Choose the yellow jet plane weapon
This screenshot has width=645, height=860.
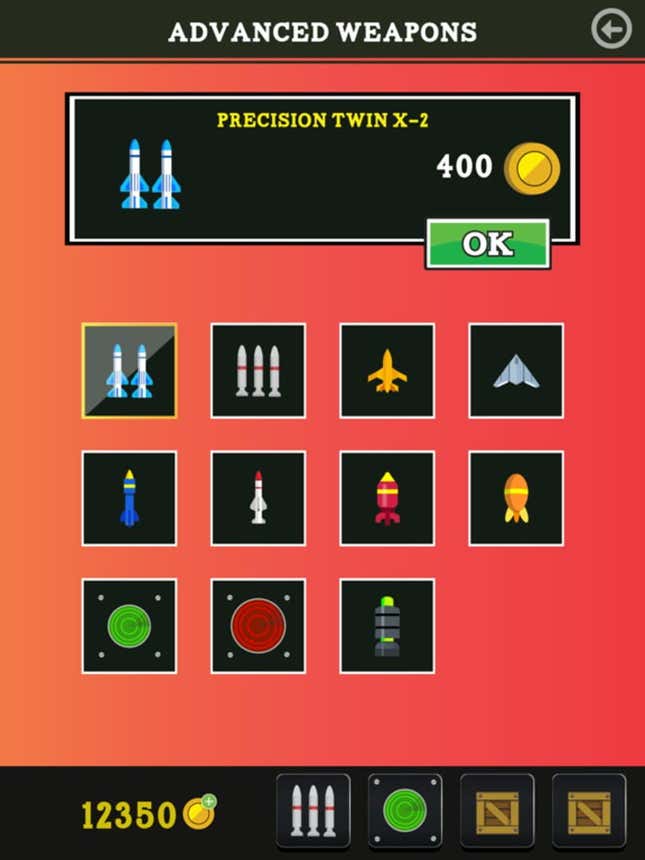pos(387,371)
